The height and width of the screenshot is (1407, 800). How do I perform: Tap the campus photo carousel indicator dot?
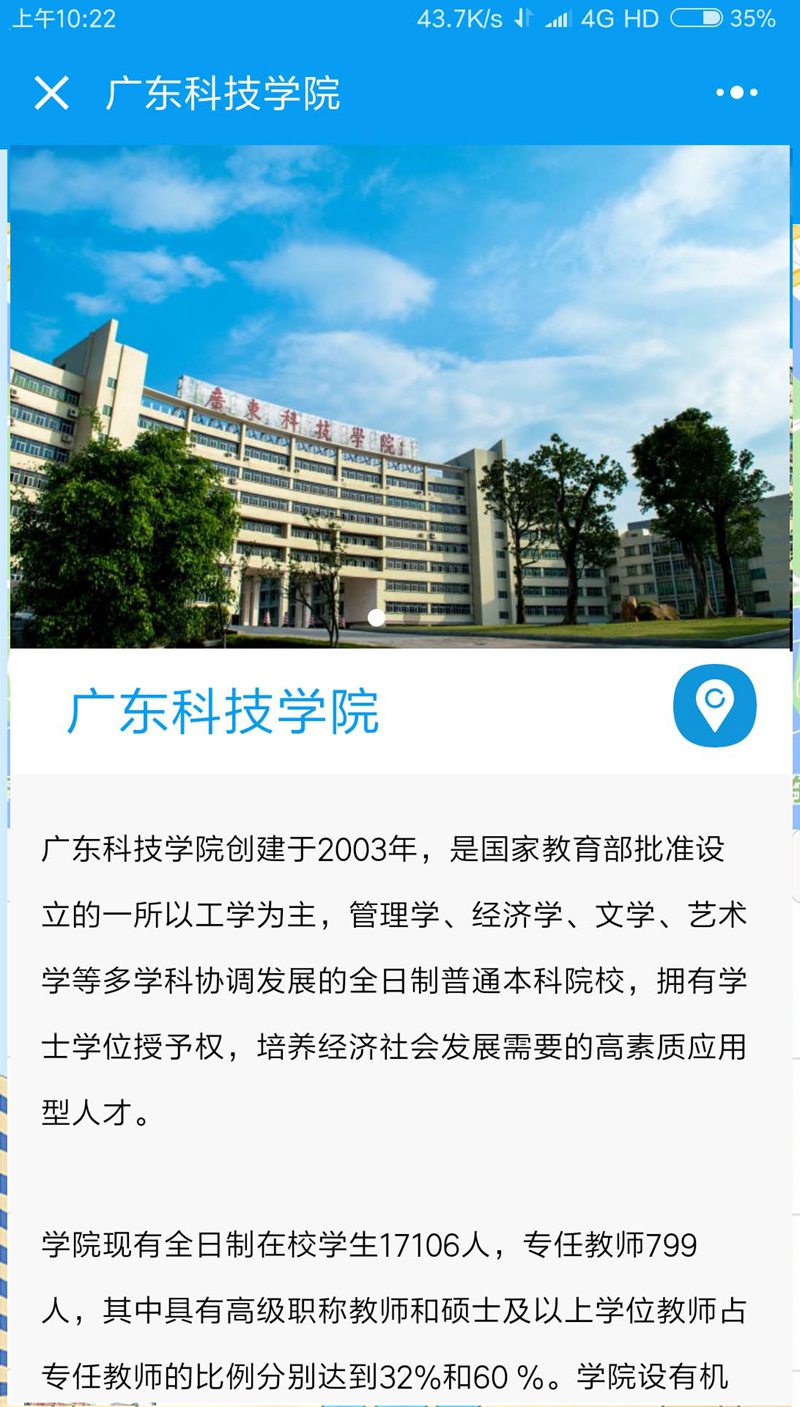point(376,617)
